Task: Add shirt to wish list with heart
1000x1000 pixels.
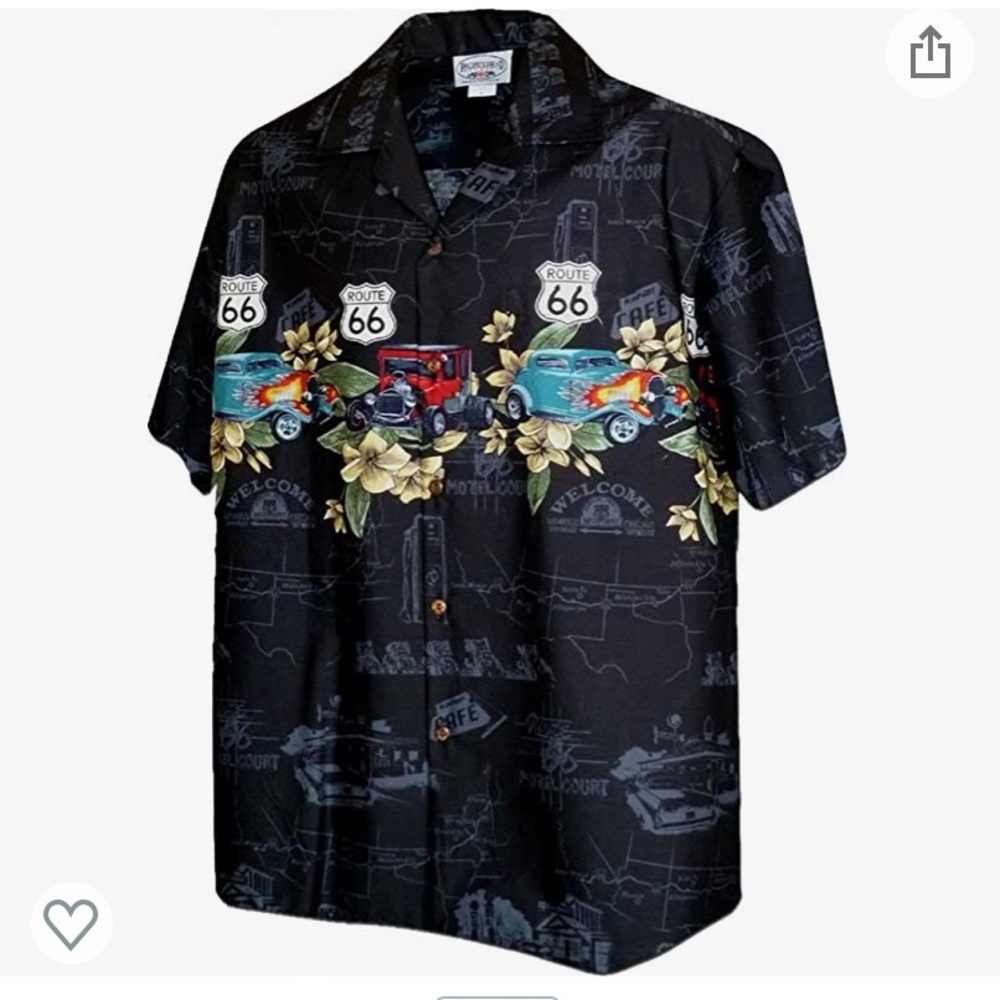Action: (x=71, y=923)
